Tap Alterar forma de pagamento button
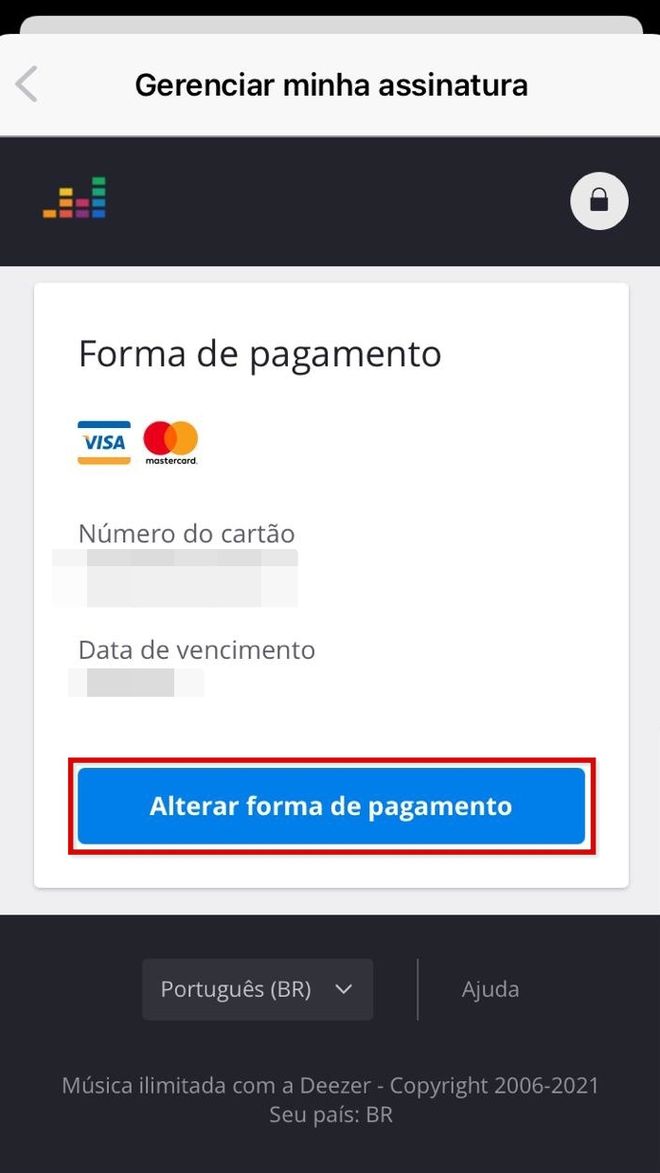The height and width of the screenshot is (1173, 660). [331, 806]
